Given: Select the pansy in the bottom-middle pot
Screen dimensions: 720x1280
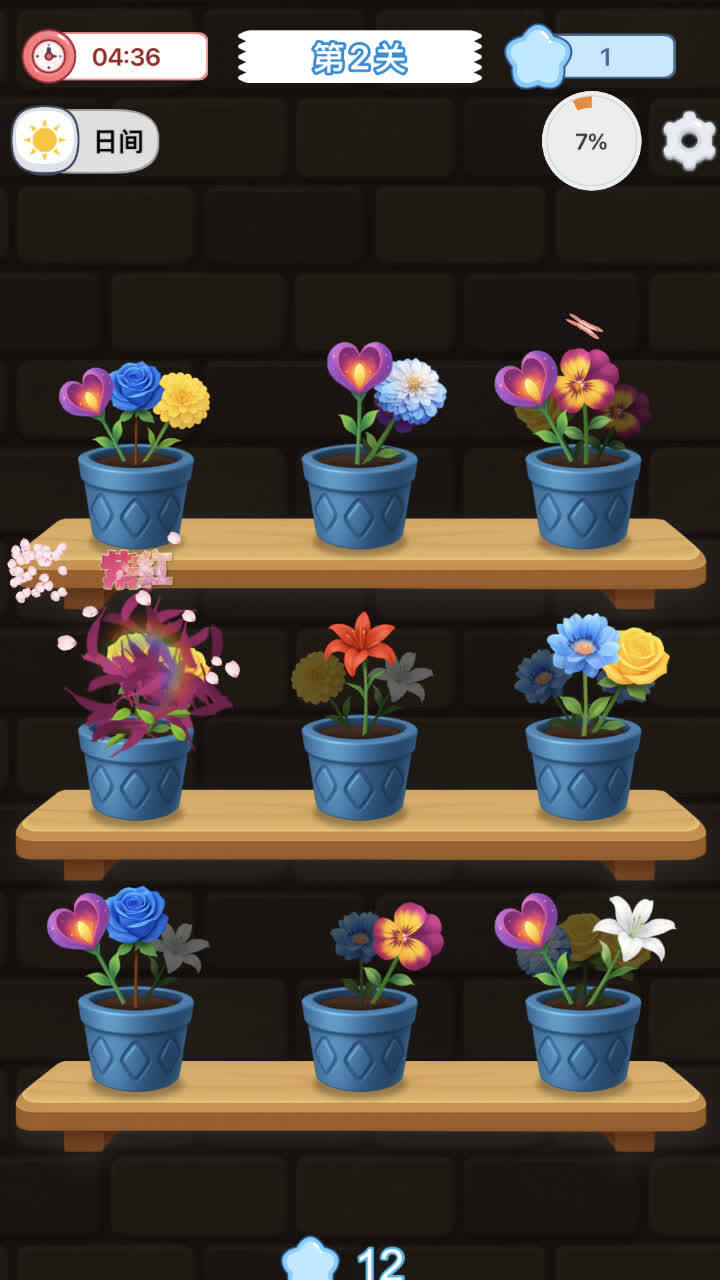Looking at the screenshot, I should point(406,936).
